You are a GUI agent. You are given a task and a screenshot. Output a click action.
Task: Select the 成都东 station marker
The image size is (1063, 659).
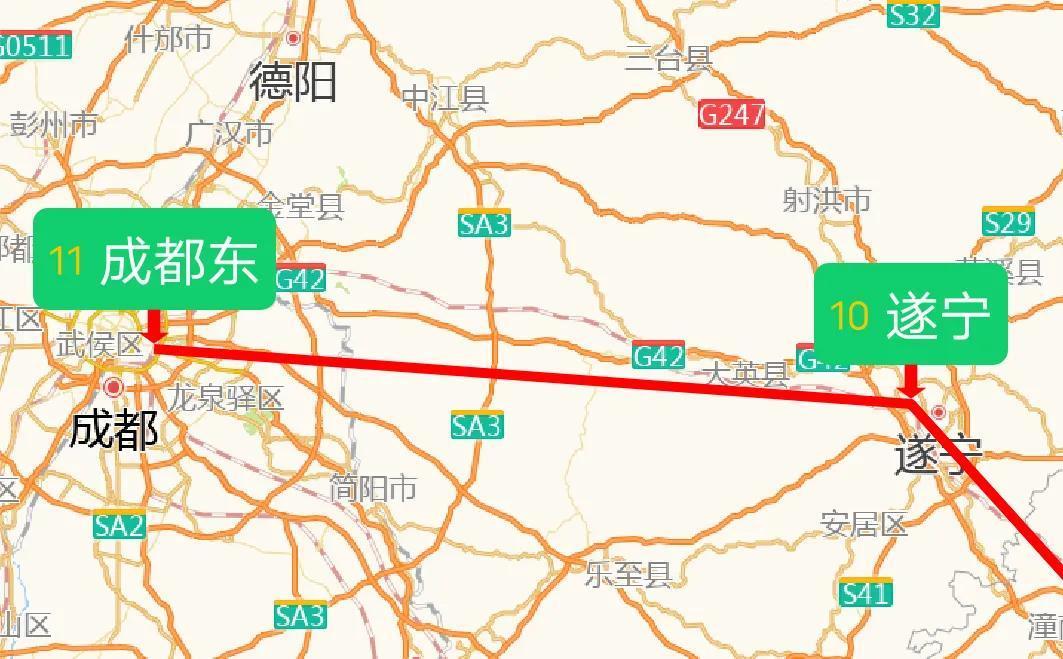pyautogui.click(x=154, y=261)
